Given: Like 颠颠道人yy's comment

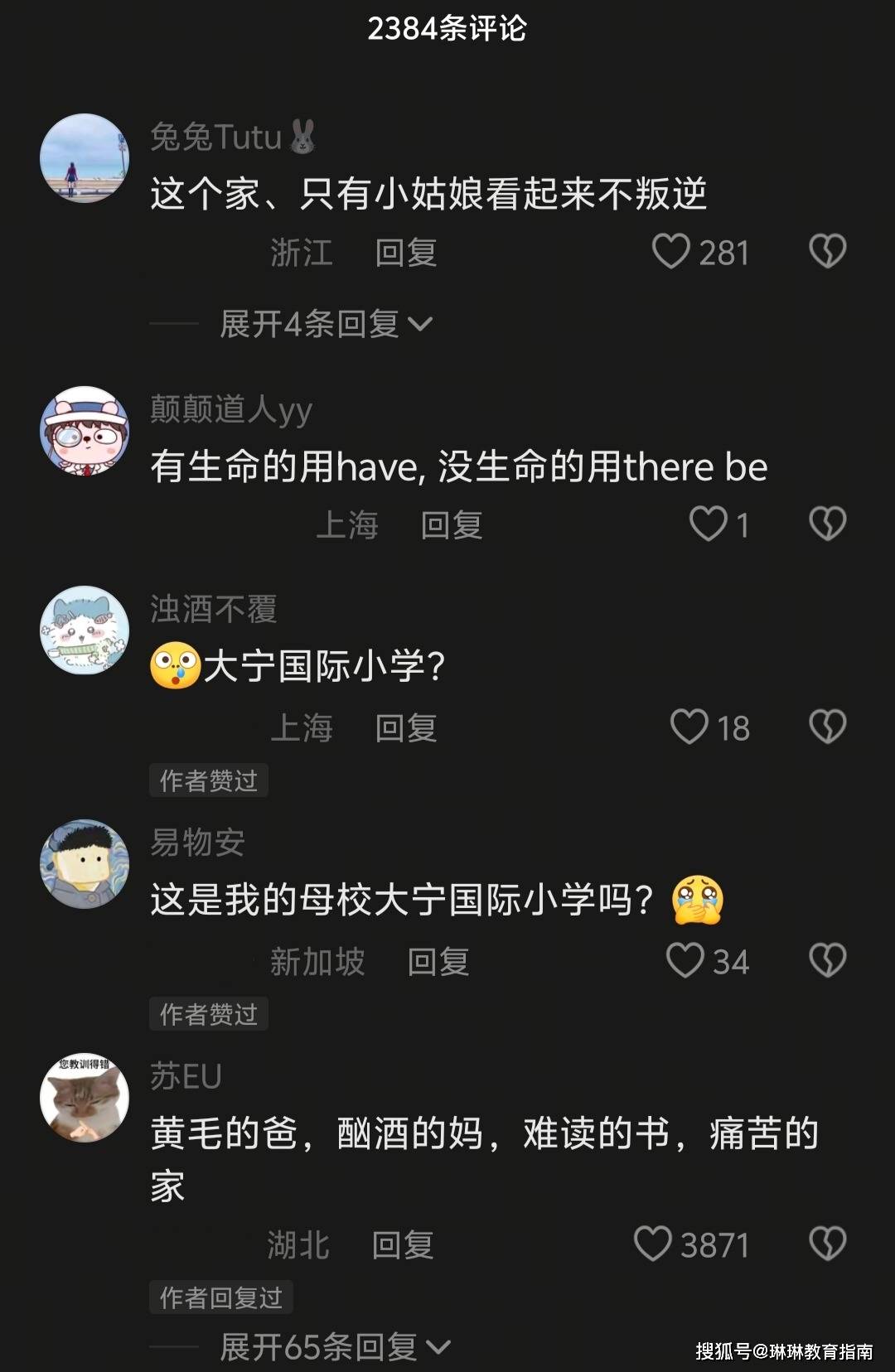Looking at the screenshot, I should [708, 524].
